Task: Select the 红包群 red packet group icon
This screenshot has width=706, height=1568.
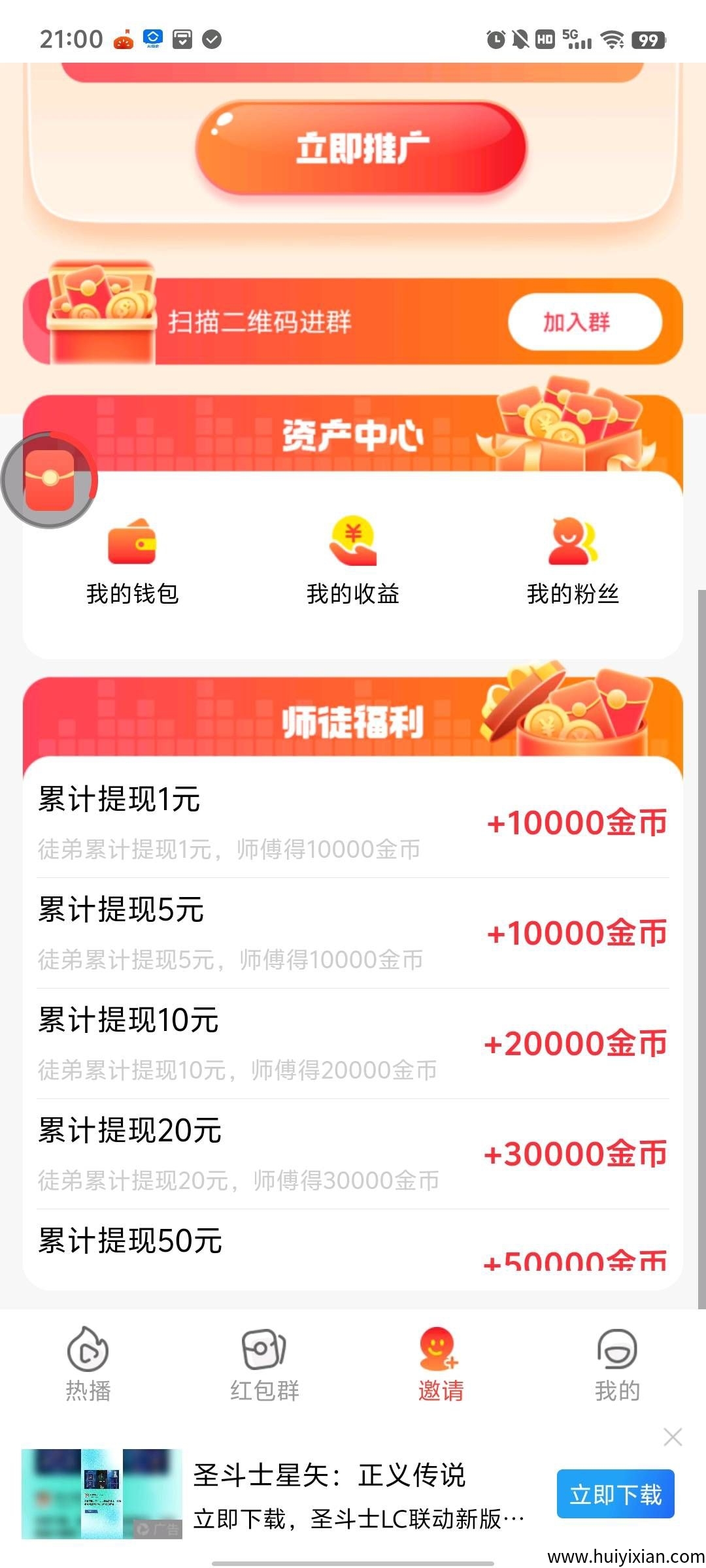Action: pyautogui.click(x=265, y=1344)
